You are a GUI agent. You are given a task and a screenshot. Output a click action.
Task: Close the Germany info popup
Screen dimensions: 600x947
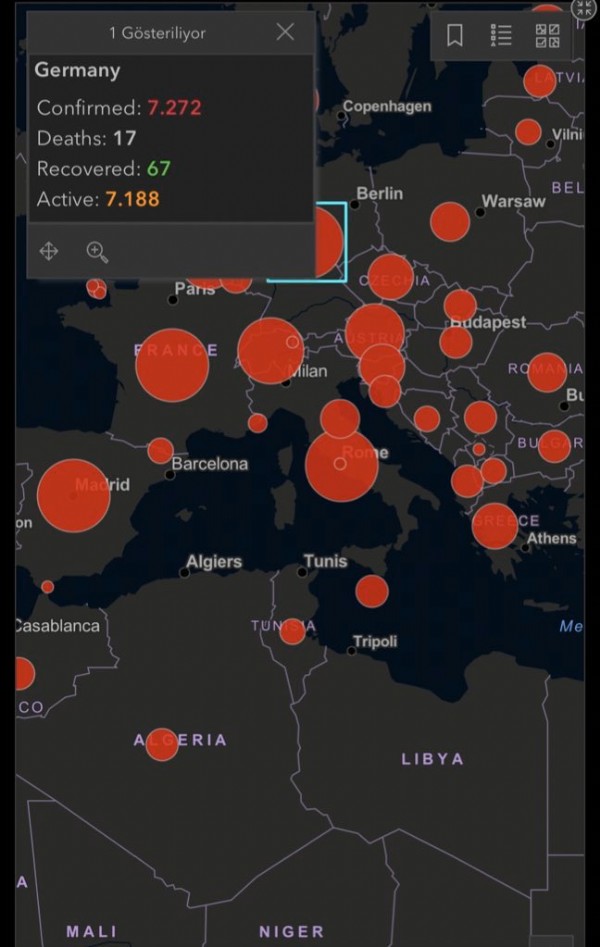[285, 32]
